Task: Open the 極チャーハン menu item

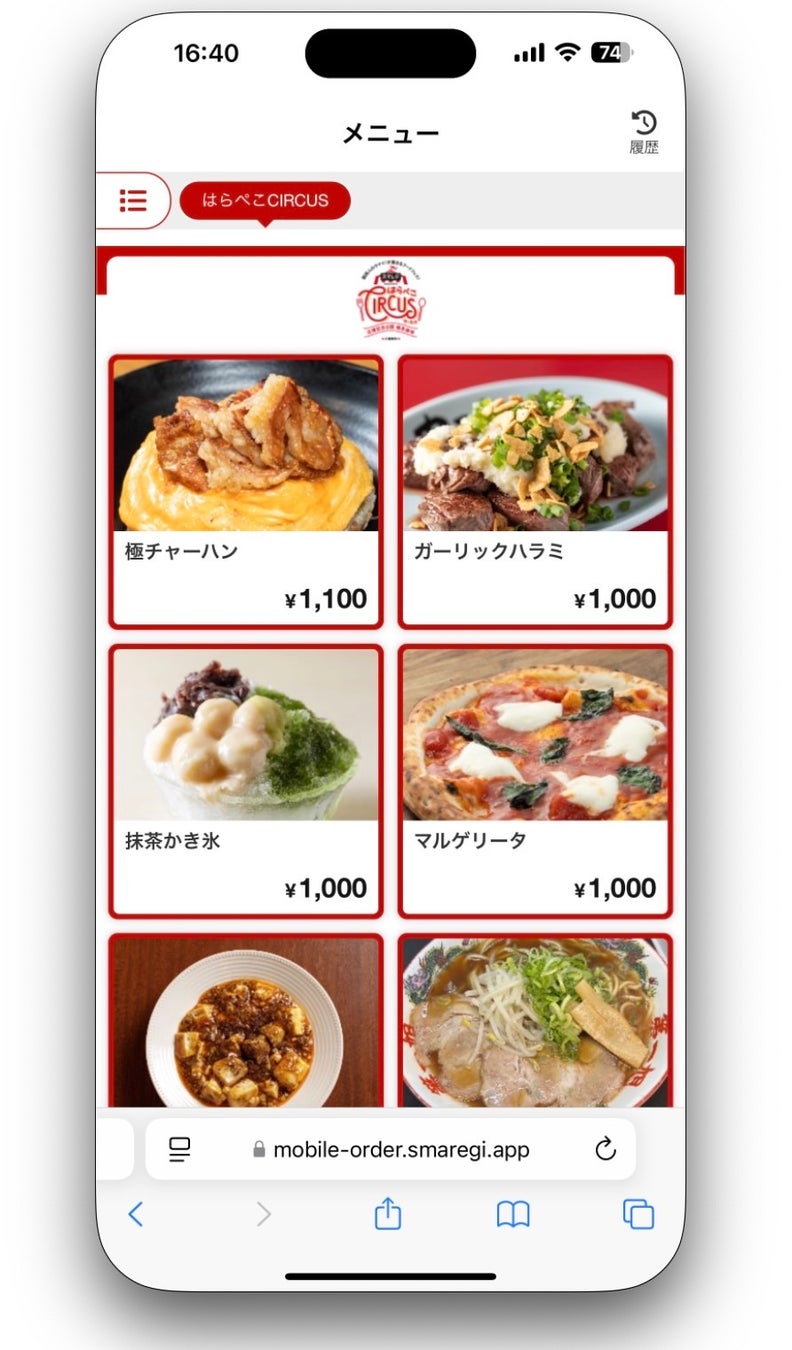Action: tap(246, 491)
